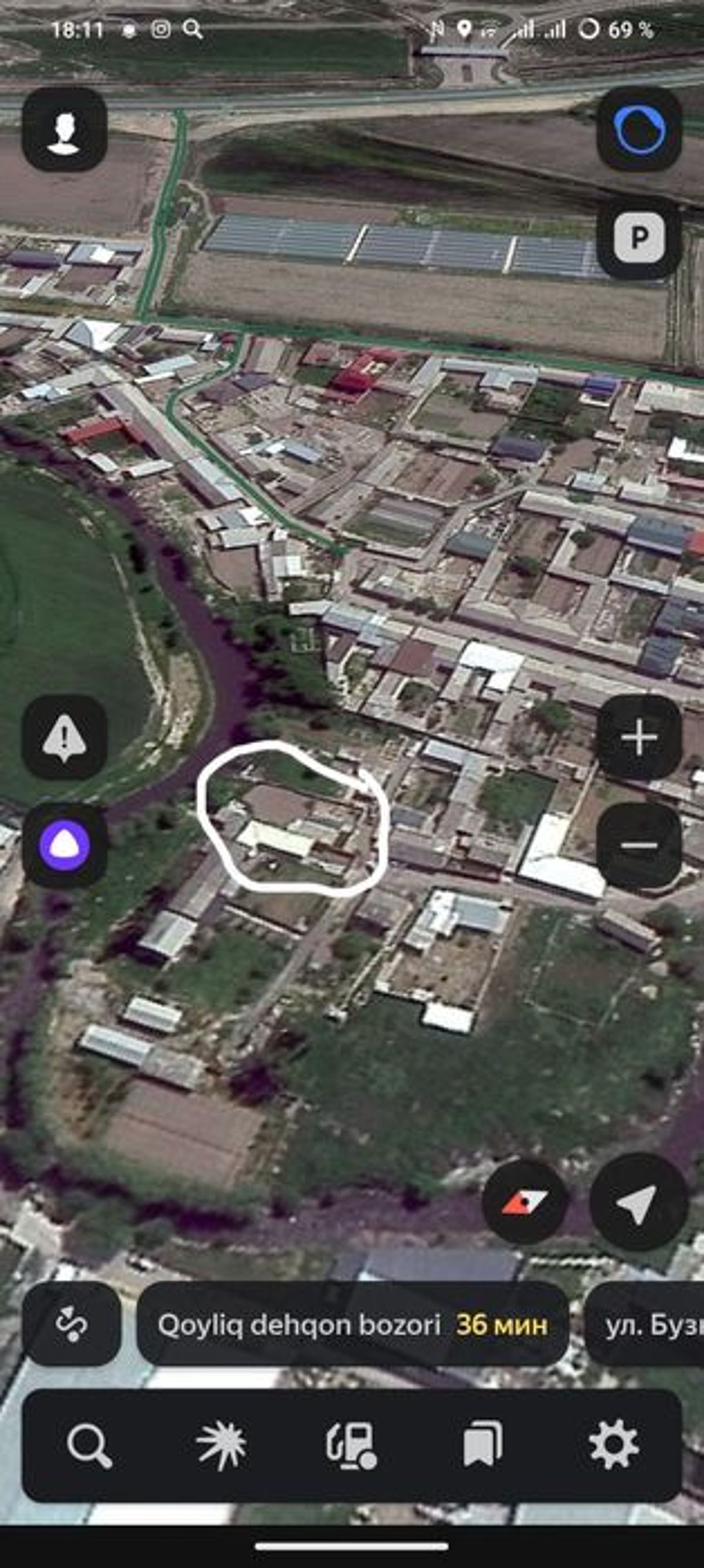Zoom out of the map
The width and height of the screenshot is (704, 1568).
point(638,845)
